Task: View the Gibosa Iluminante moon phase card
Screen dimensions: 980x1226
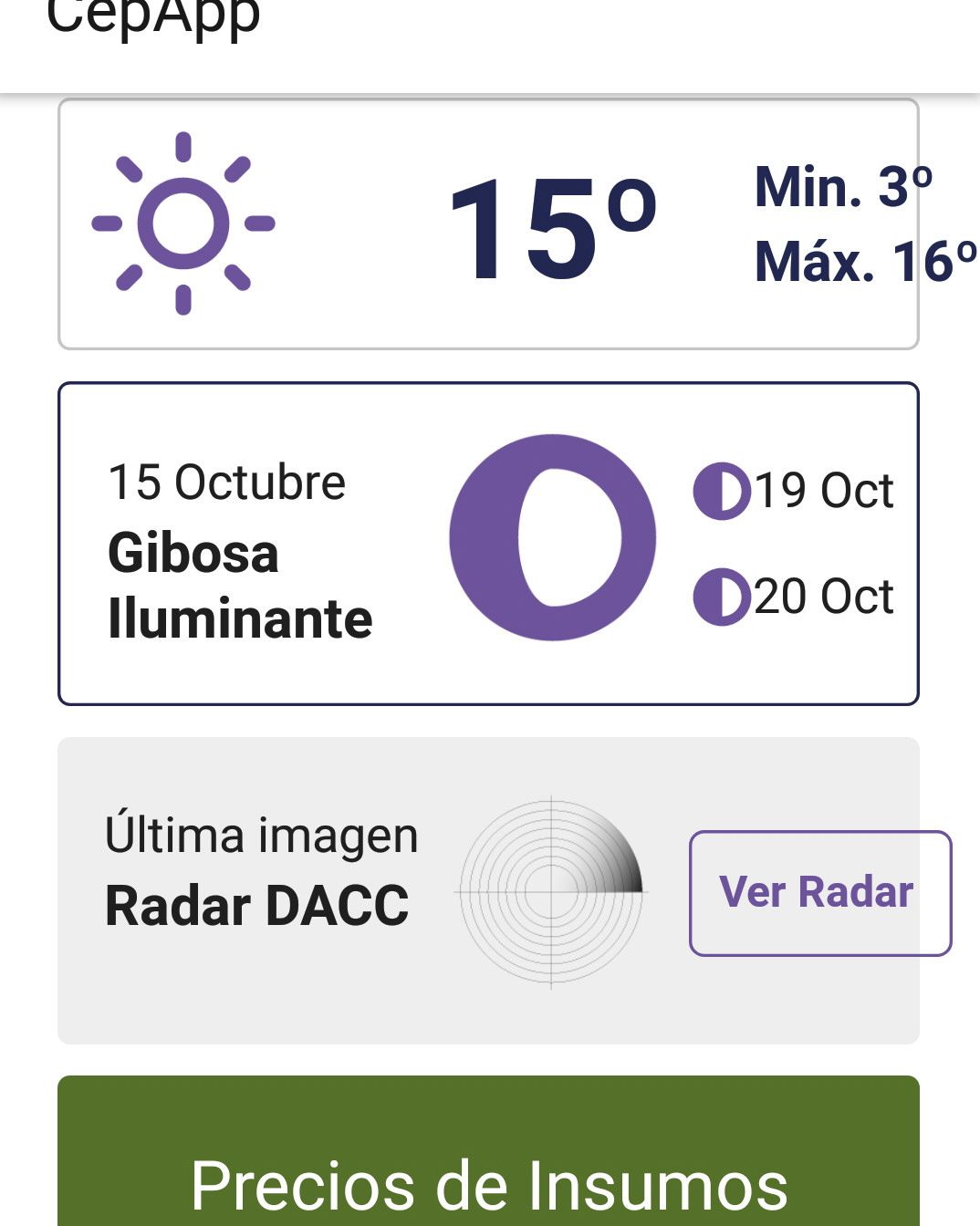Action: coord(488,544)
